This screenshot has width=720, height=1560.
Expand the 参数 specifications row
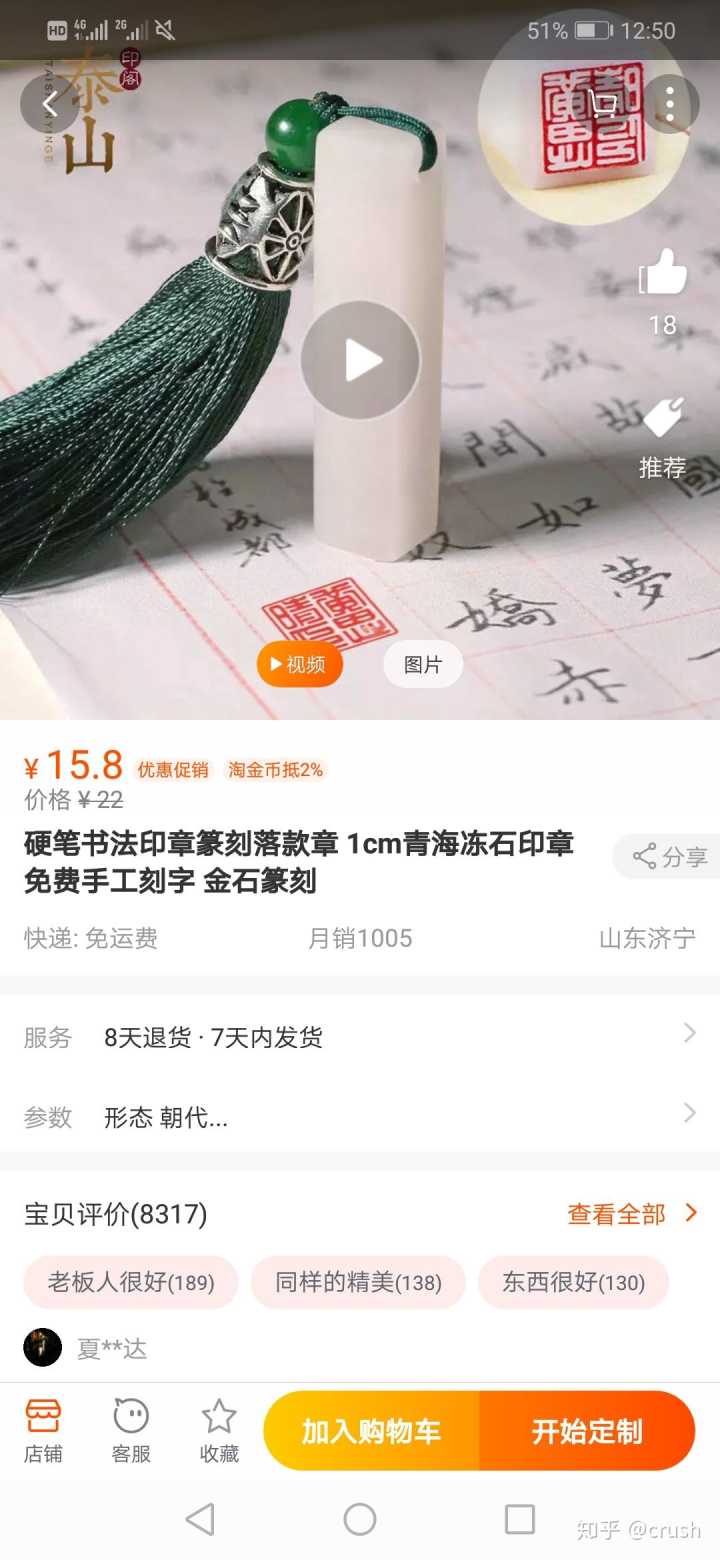[360, 1117]
